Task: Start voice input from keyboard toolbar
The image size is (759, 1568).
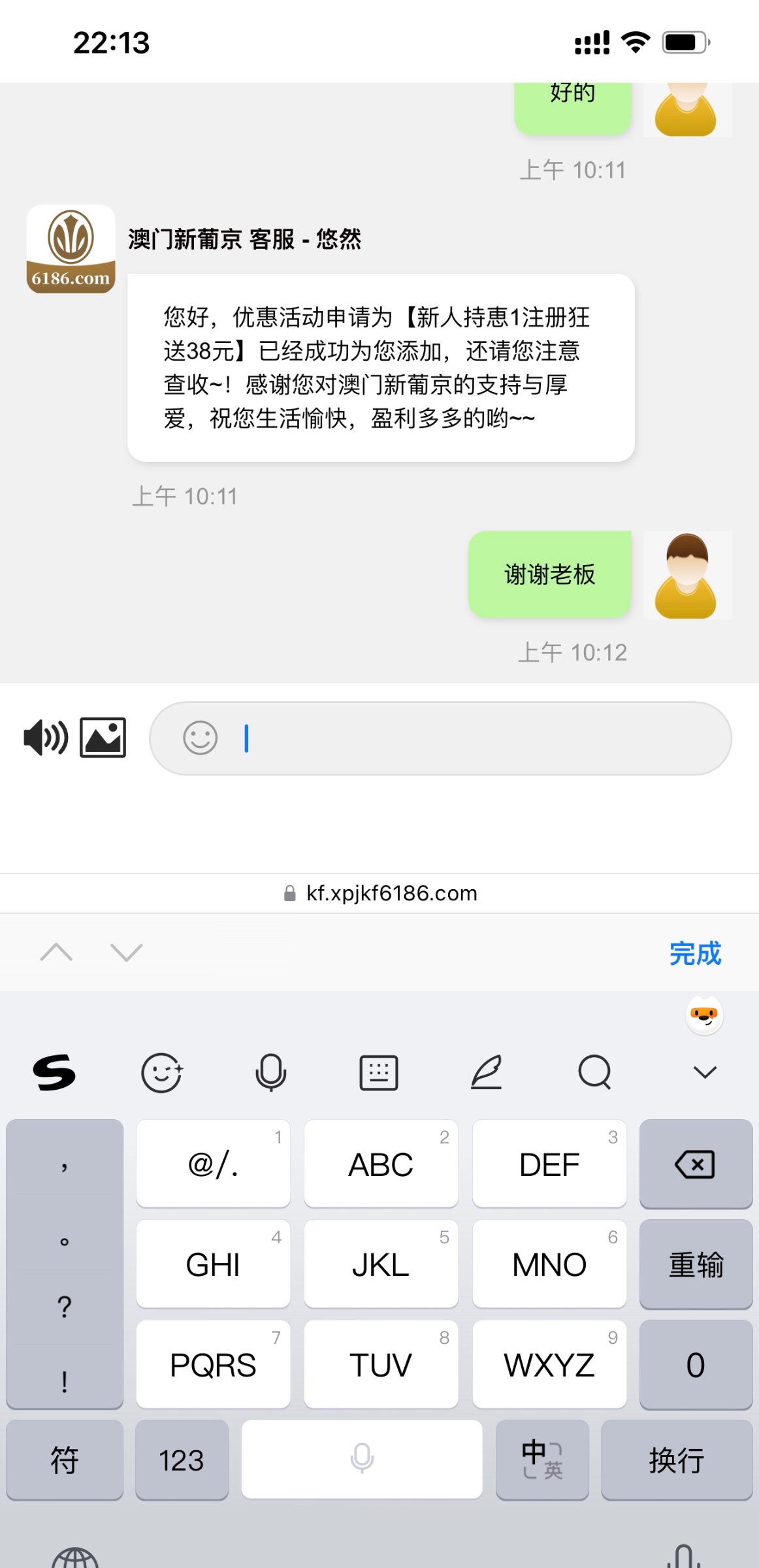Action: (270, 1072)
